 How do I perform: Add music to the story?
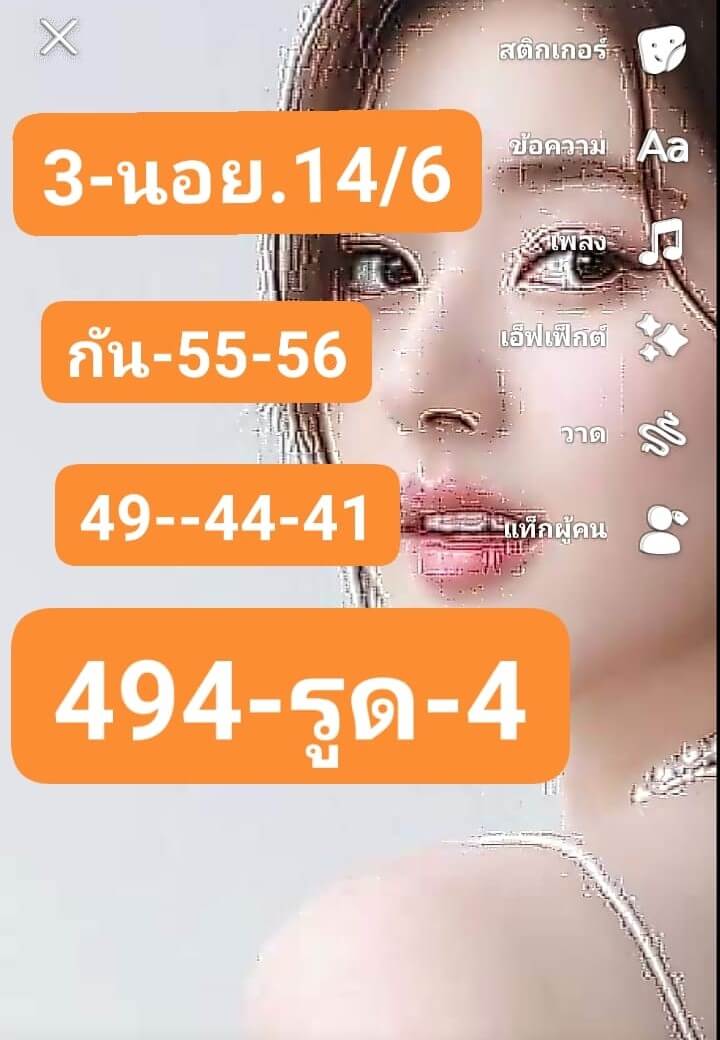(662, 241)
